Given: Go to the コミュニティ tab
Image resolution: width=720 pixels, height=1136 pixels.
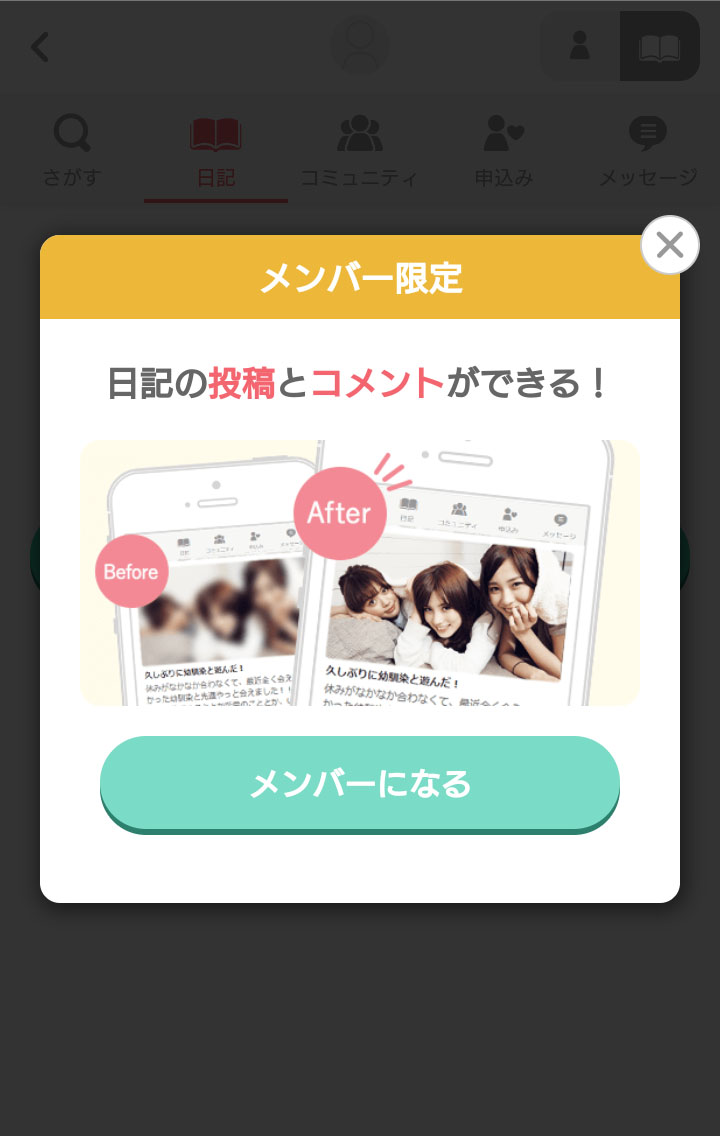Looking at the screenshot, I should [x=359, y=152].
